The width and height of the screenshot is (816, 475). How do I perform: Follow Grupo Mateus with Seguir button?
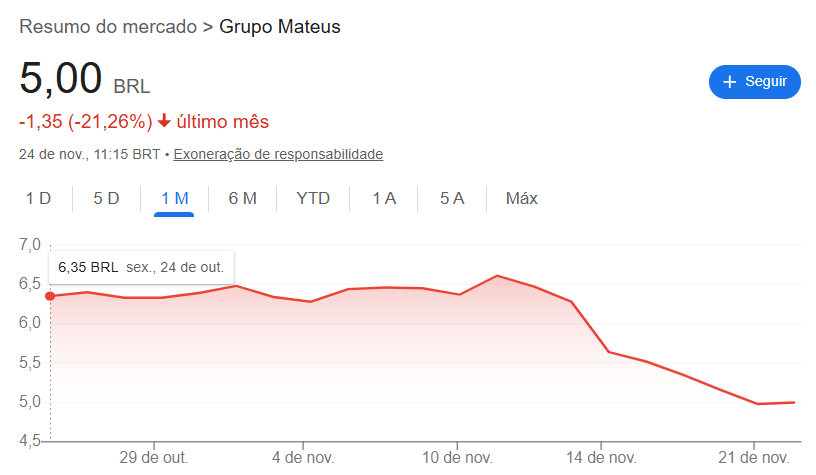754,82
